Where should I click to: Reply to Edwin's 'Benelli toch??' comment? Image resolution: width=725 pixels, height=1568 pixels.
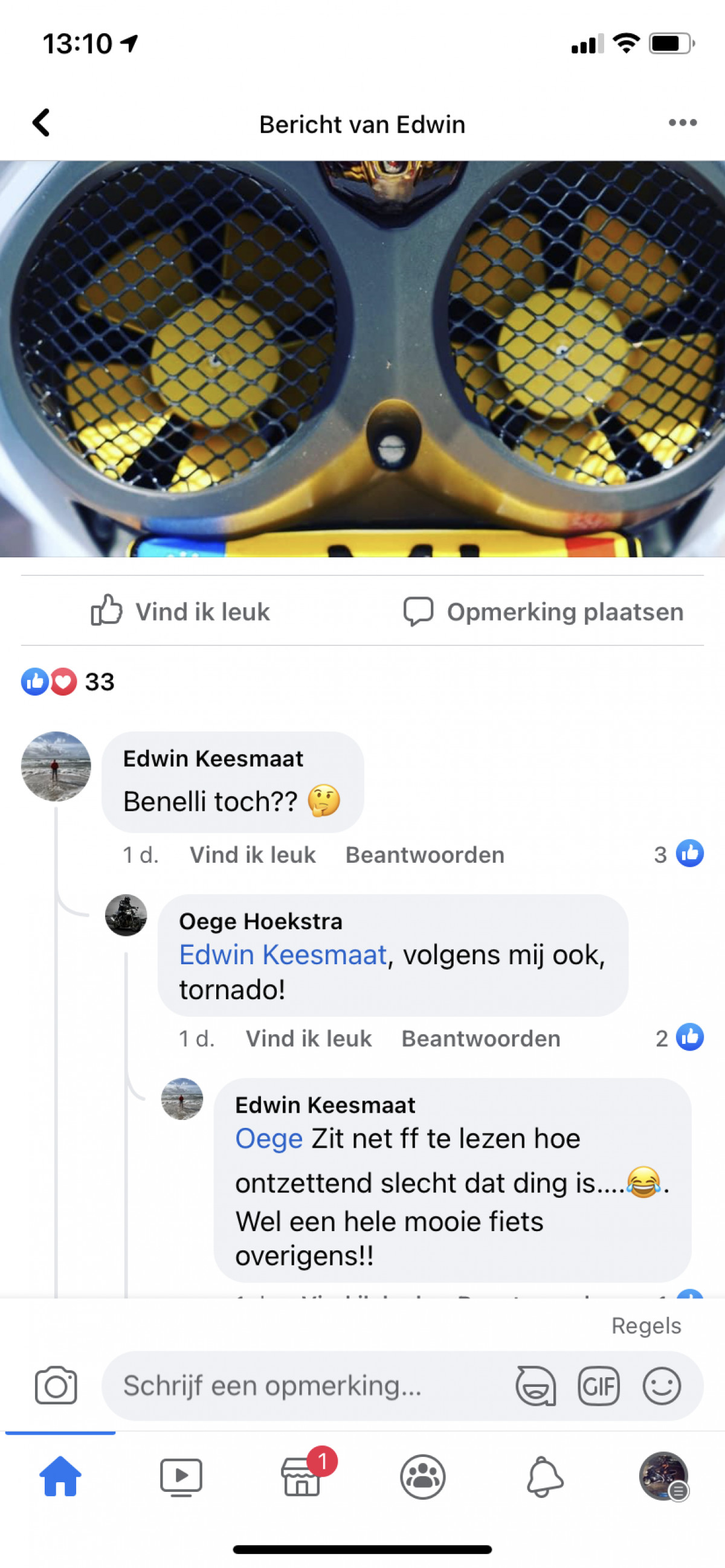point(425,854)
